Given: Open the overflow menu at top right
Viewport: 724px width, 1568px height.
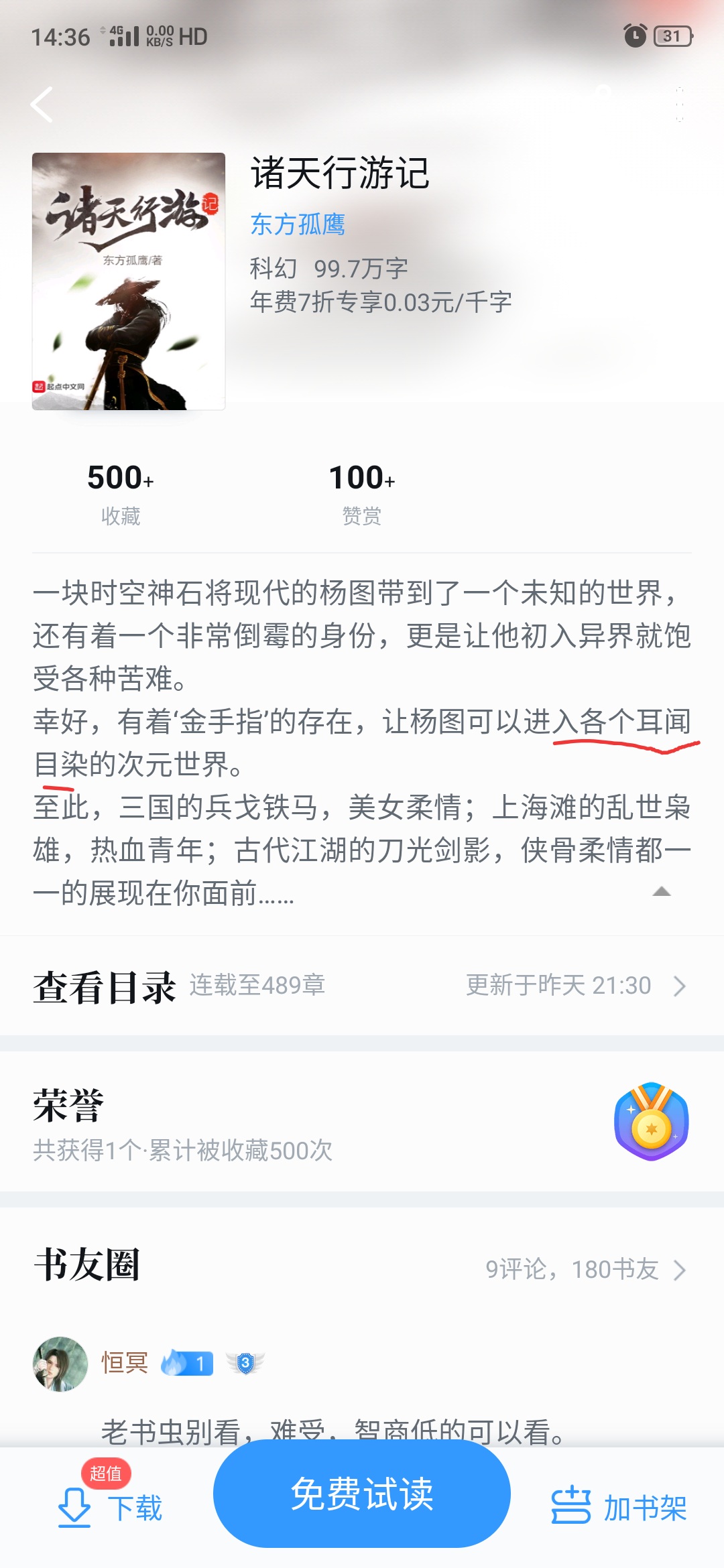Looking at the screenshot, I should click(679, 105).
